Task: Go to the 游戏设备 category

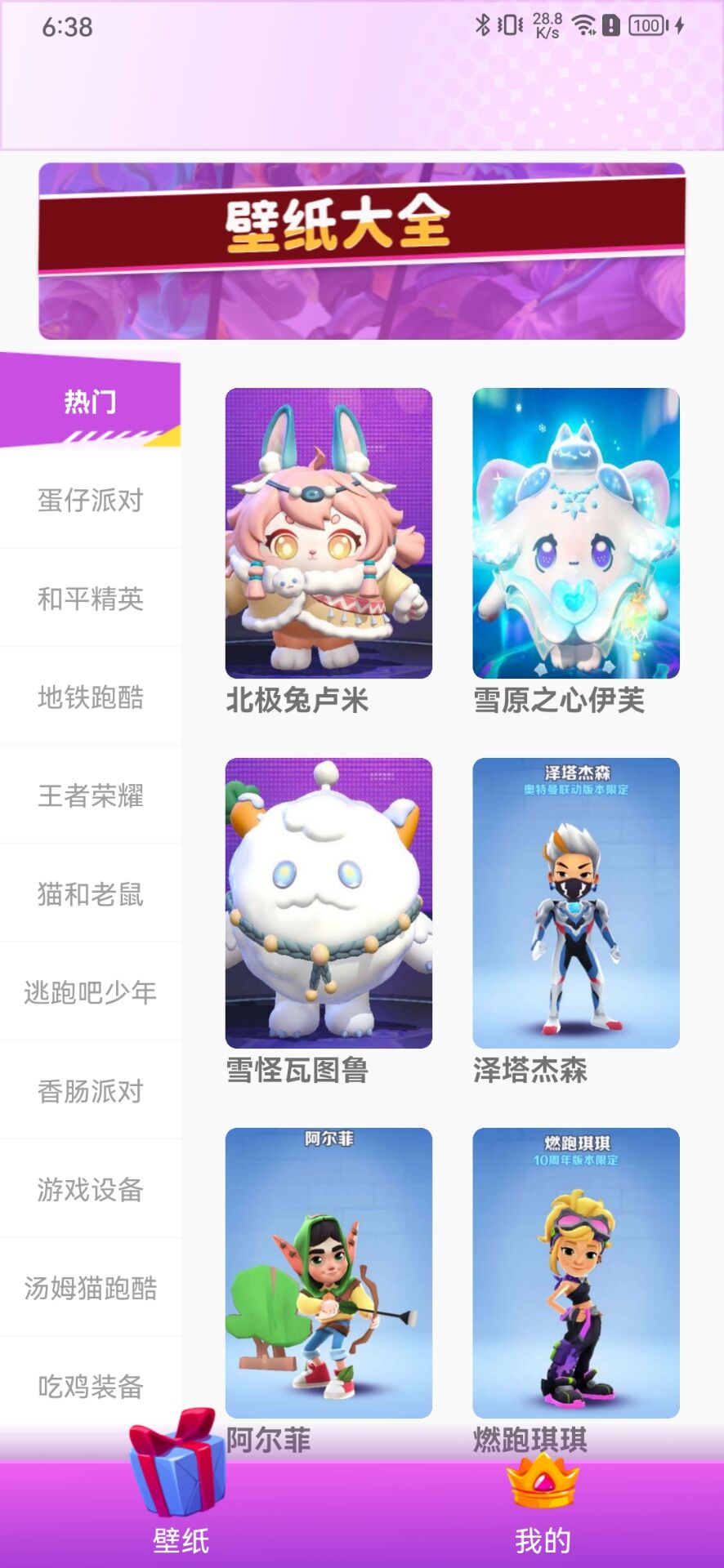Action: (90, 1190)
